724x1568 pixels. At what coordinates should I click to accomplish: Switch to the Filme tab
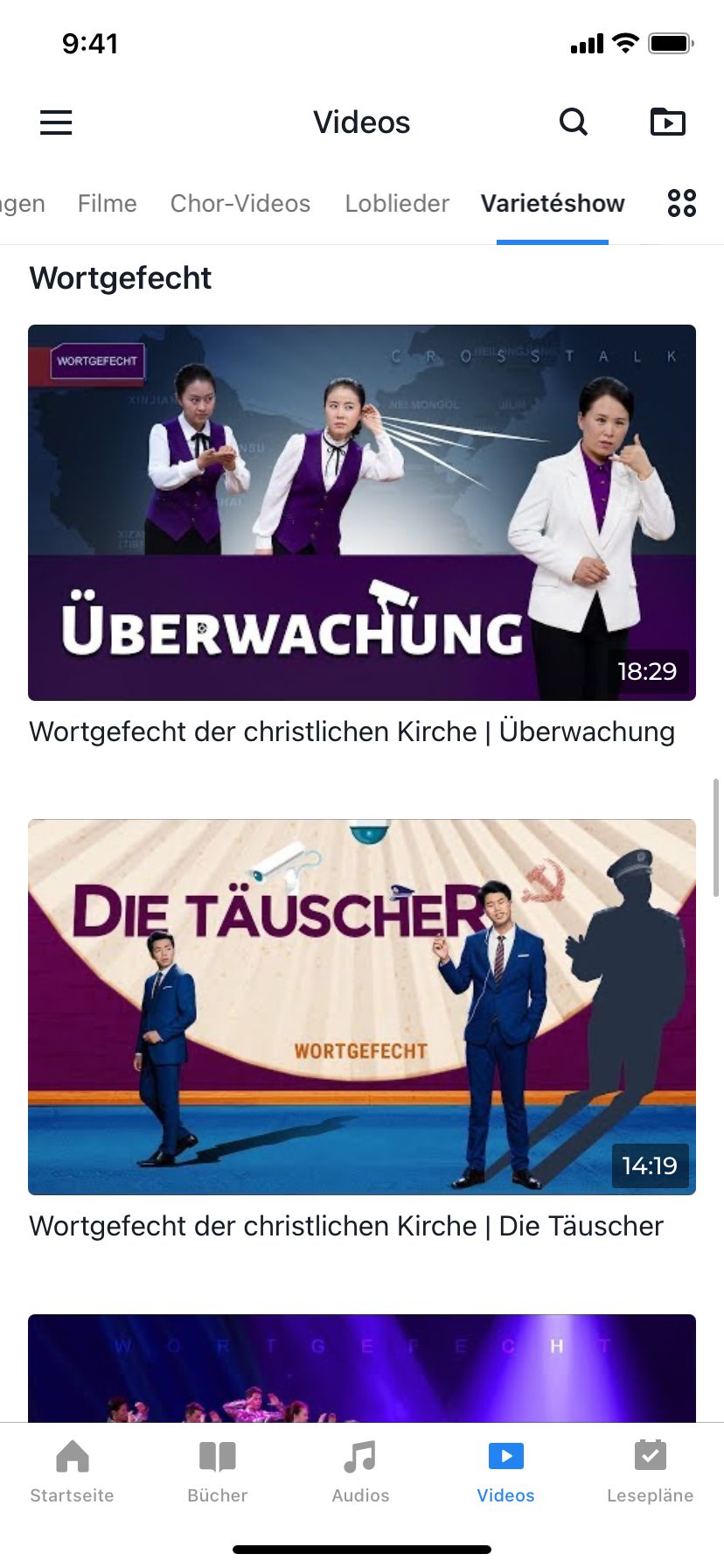click(108, 204)
